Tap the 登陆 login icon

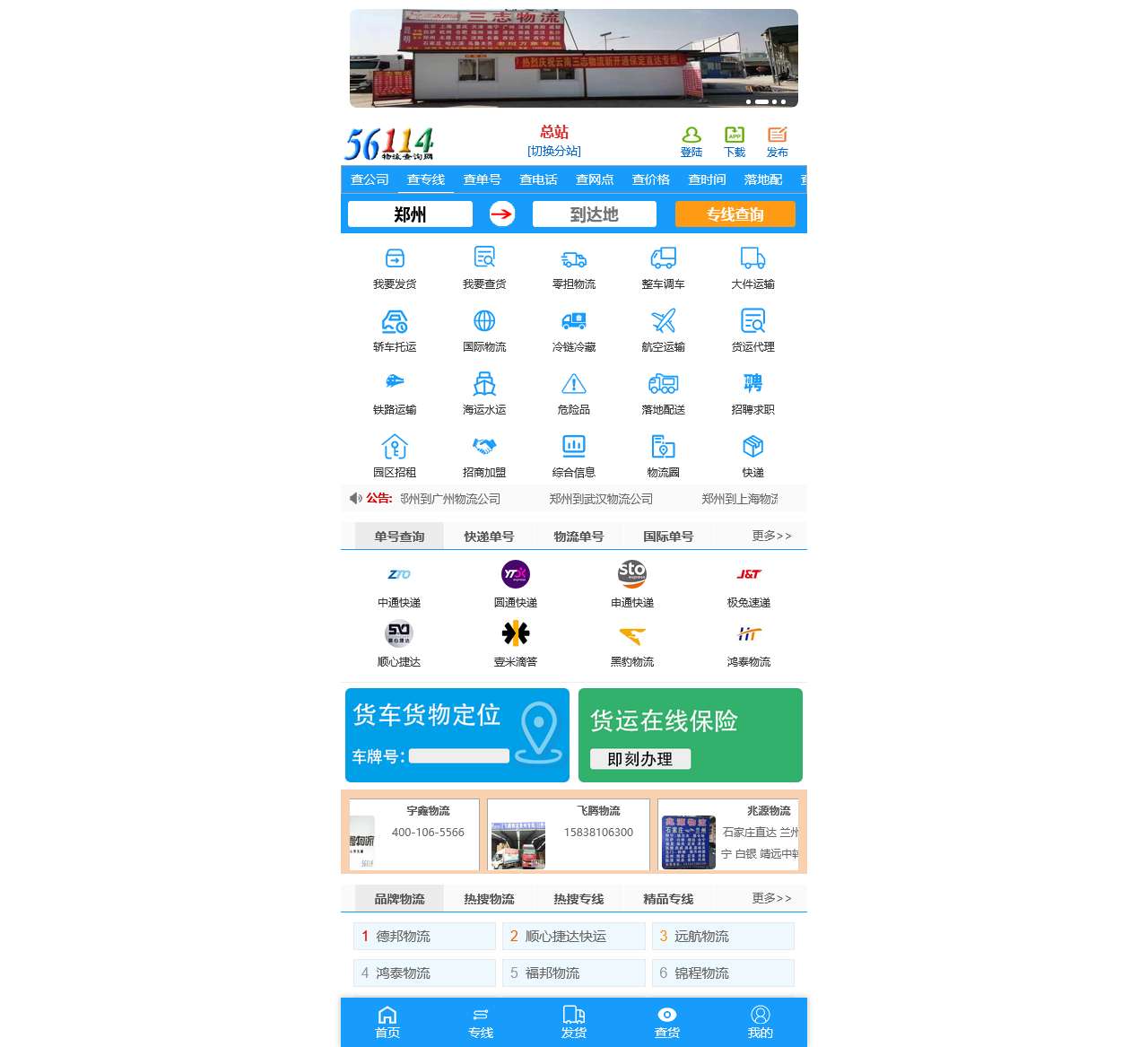(x=691, y=142)
